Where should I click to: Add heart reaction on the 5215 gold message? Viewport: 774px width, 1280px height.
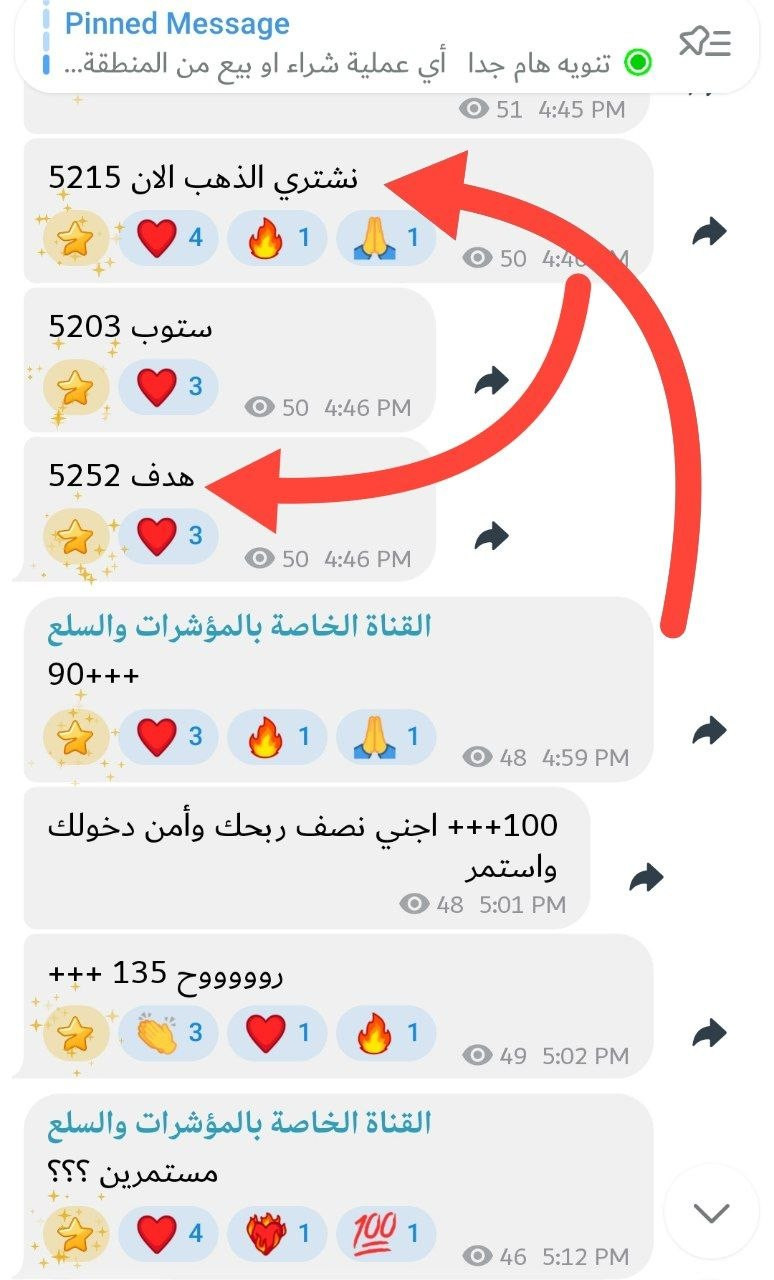(x=169, y=239)
